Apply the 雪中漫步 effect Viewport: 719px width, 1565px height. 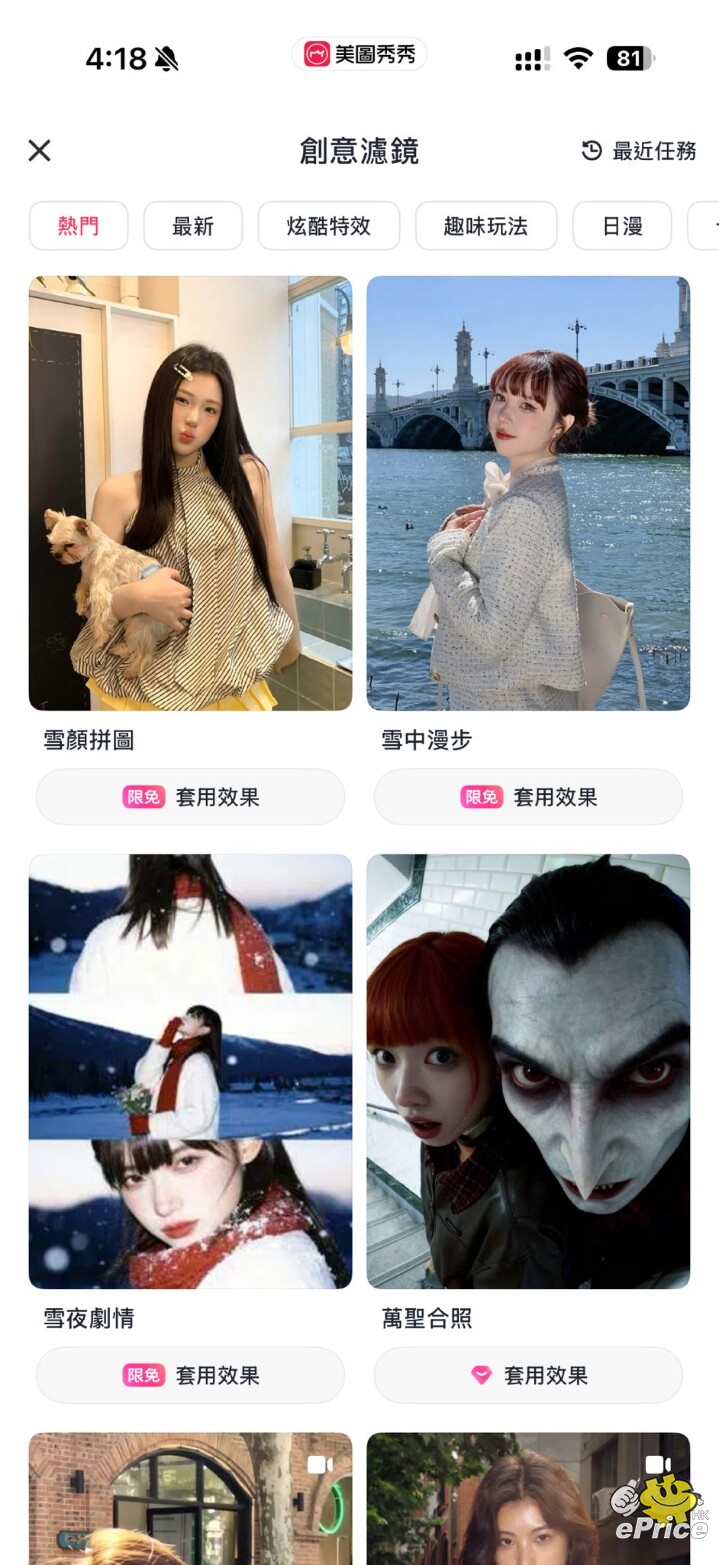(x=528, y=797)
